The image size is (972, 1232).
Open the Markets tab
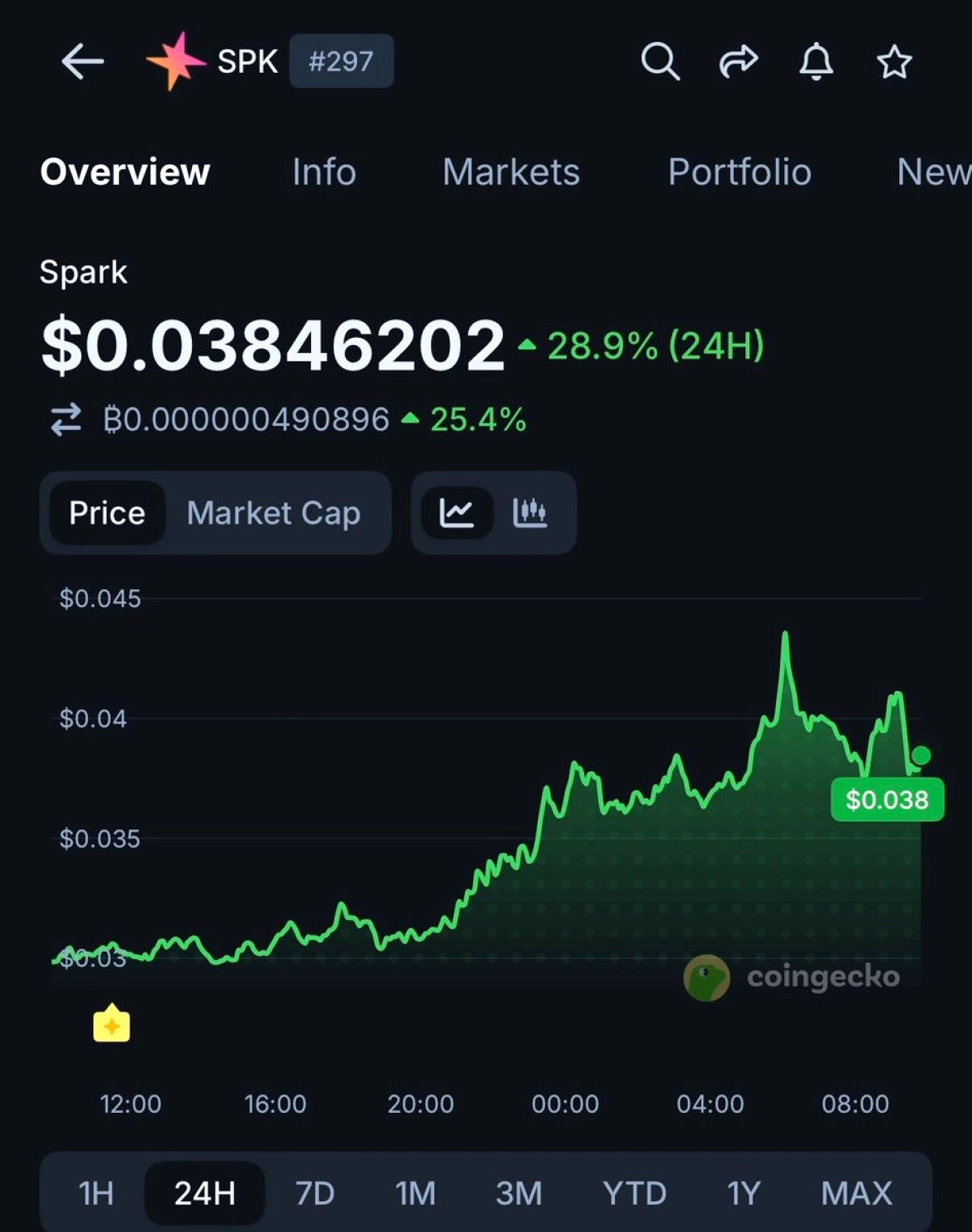(511, 172)
